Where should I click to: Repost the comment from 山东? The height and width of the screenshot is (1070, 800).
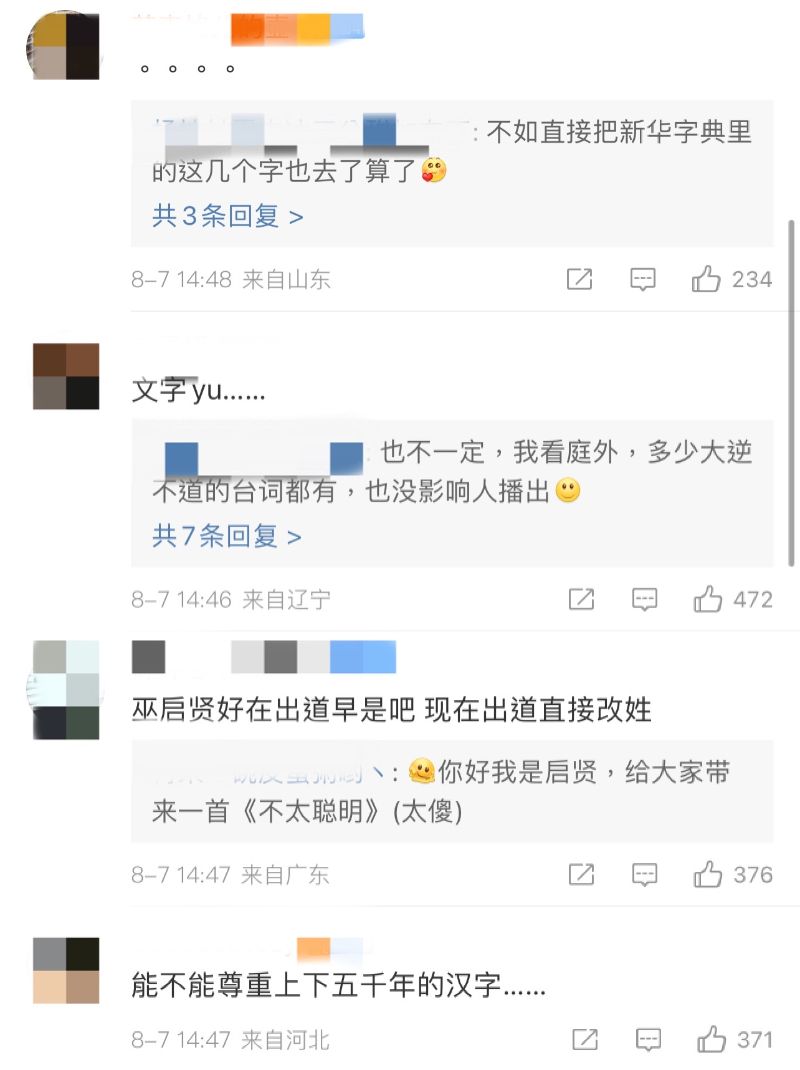(580, 279)
